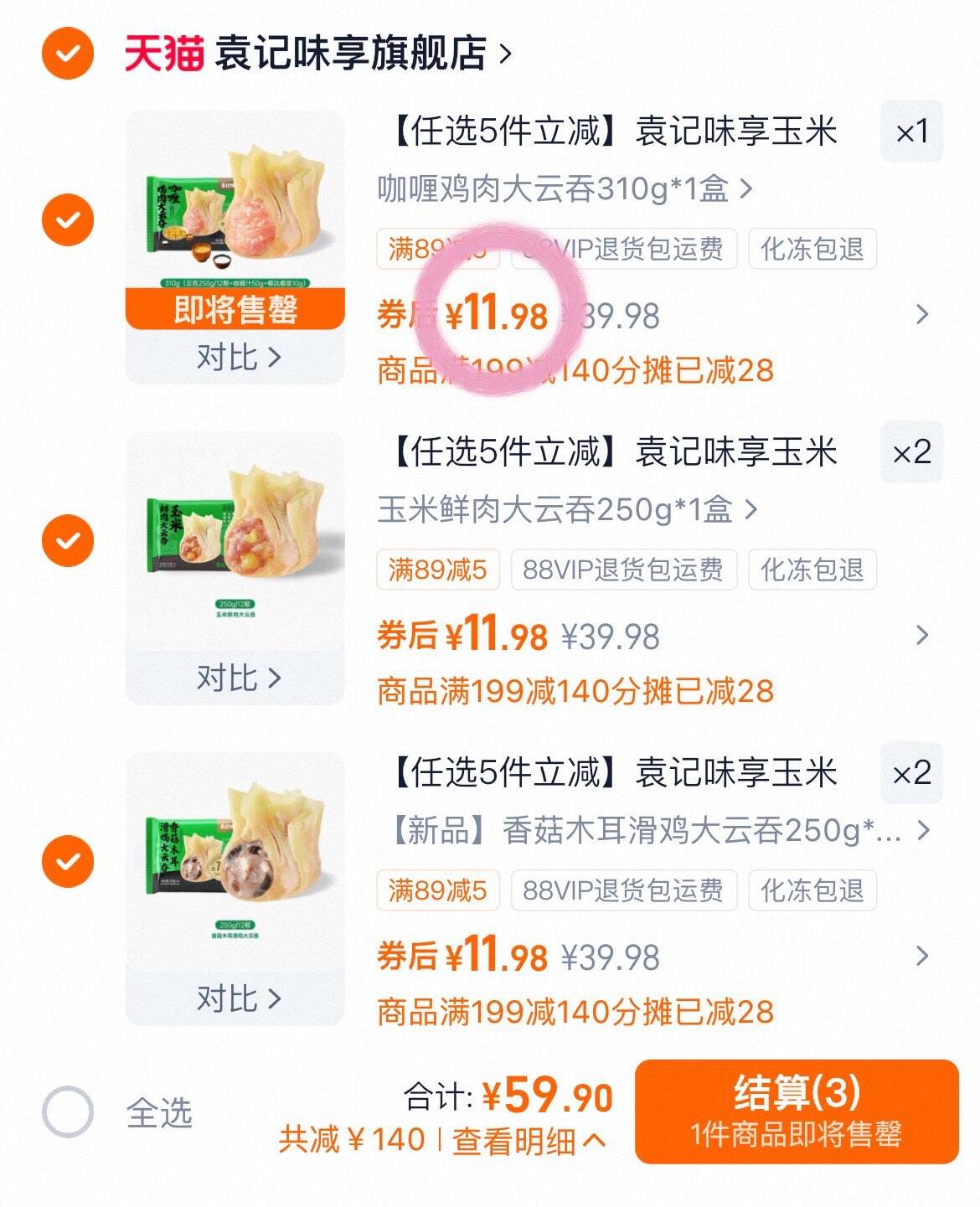Tap 对比 under 香菇木耳滑鸡大云吞
980x1207 pixels.
pyautogui.click(x=237, y=998)
